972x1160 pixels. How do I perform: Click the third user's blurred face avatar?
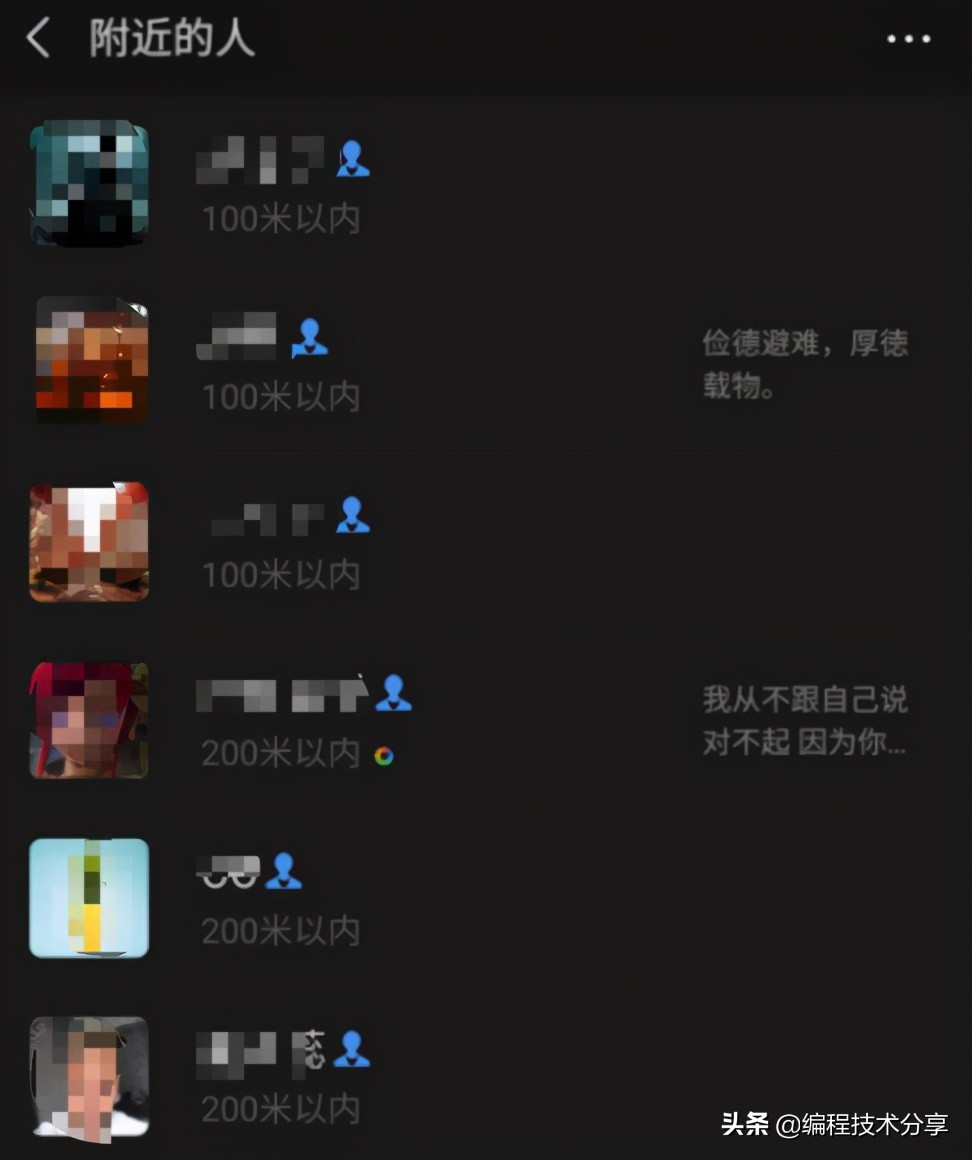(89, 541)
